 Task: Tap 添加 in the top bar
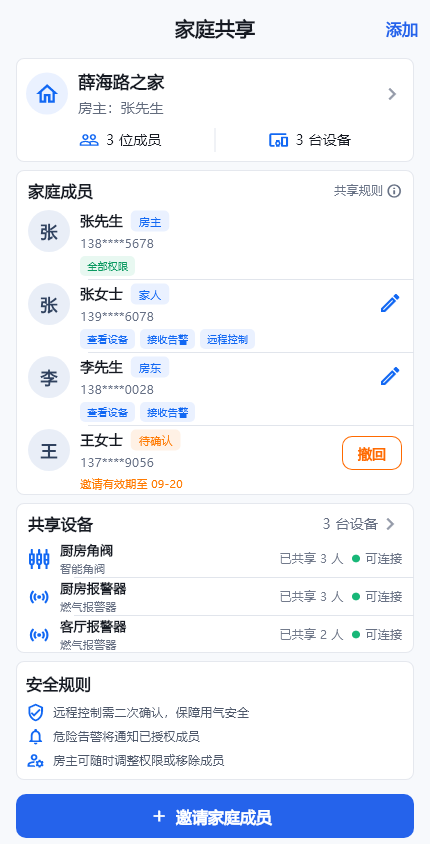[401, 30]
